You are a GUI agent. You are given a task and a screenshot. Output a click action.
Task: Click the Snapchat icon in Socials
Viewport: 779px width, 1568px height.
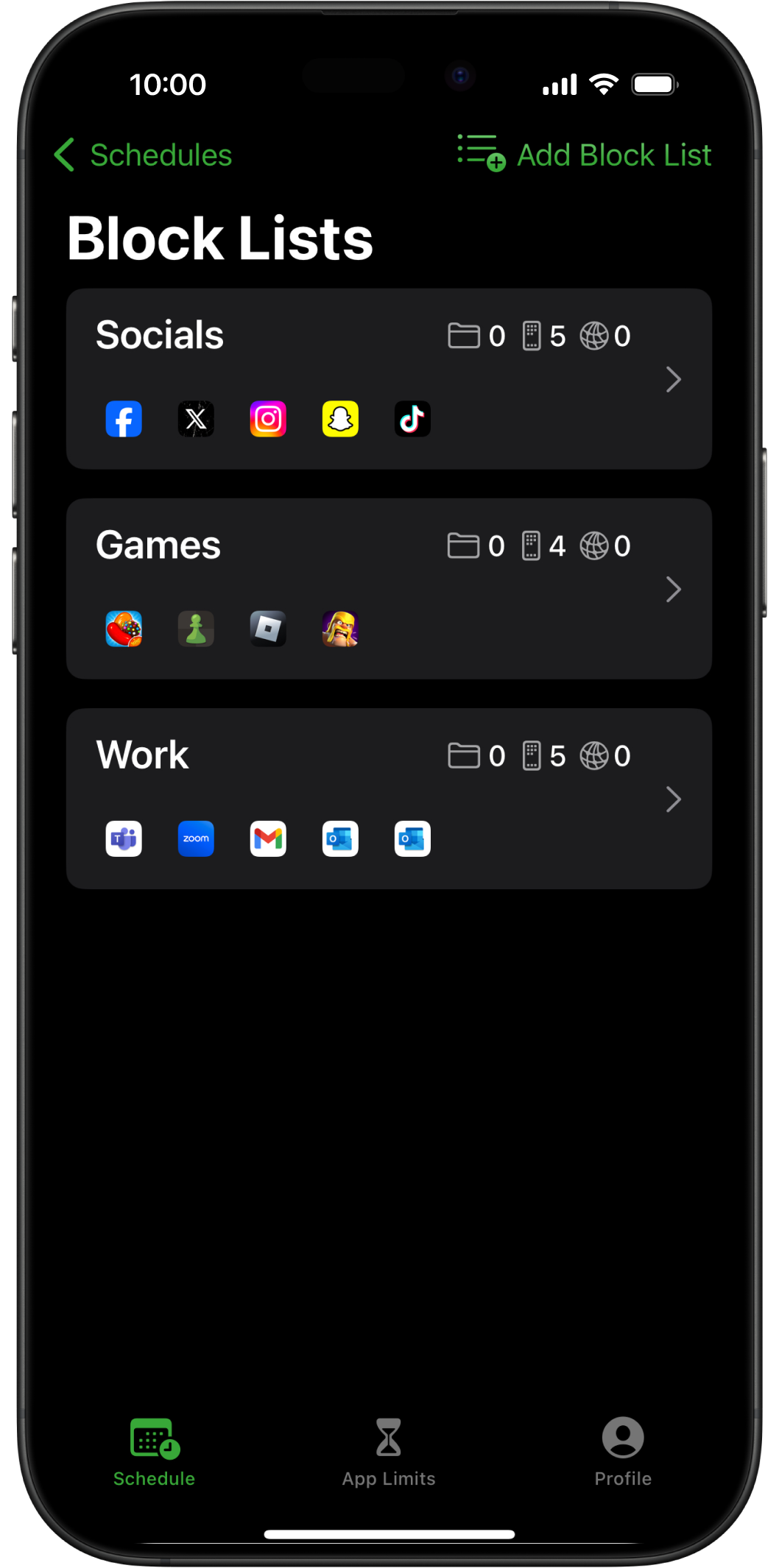point(340,419)
